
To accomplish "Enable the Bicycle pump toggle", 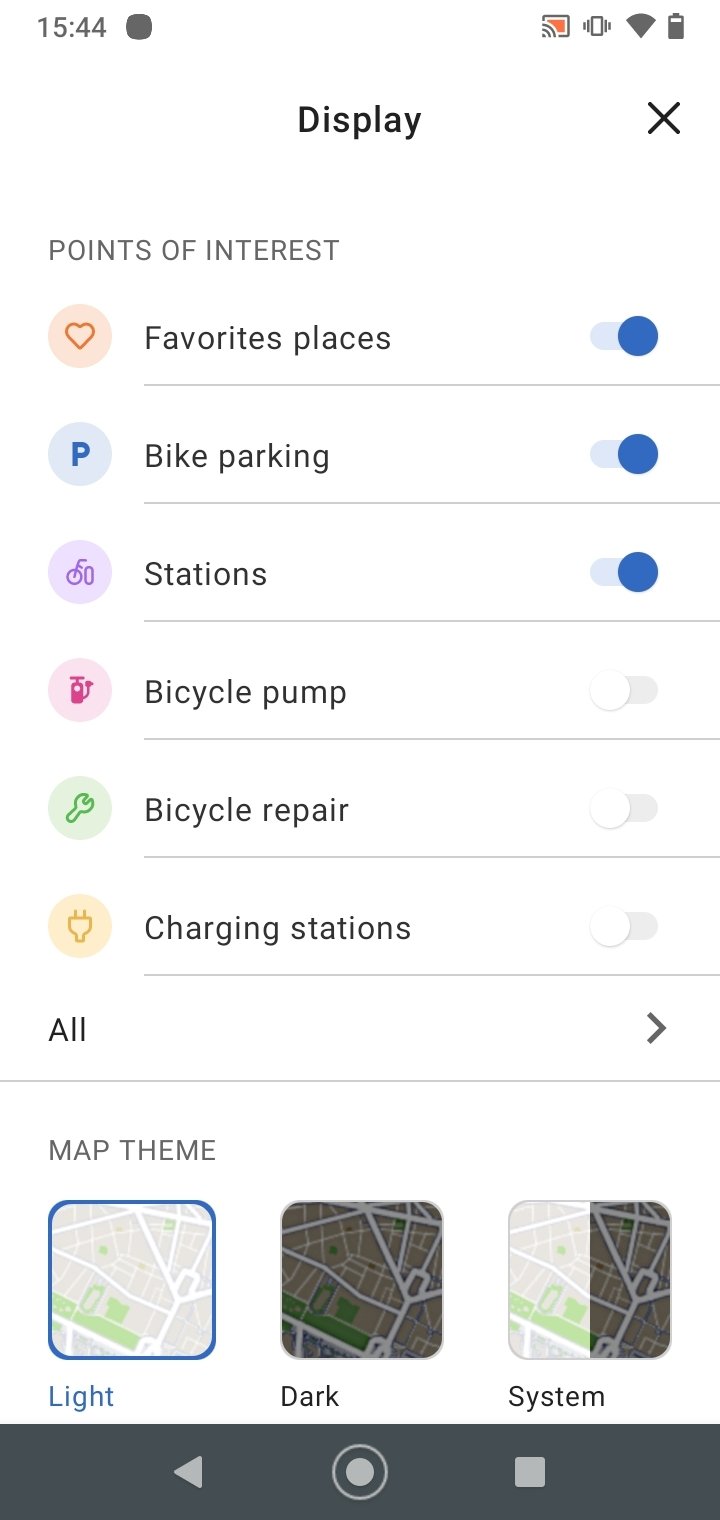I will [624, 691].
